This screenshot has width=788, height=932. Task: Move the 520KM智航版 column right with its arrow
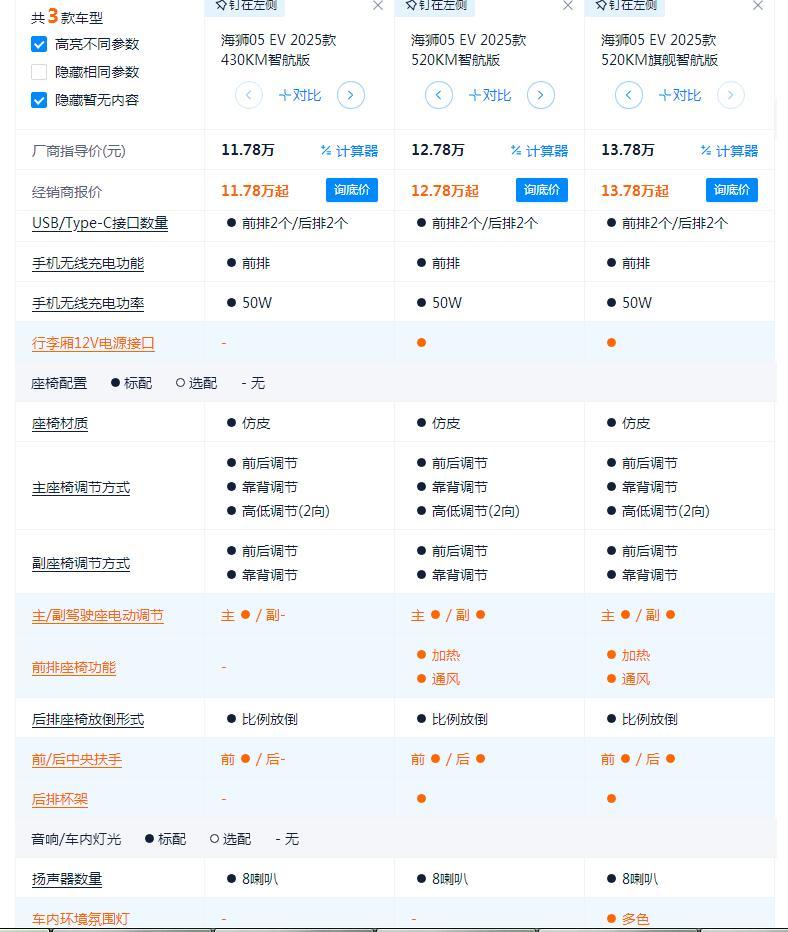coord(540,95)
